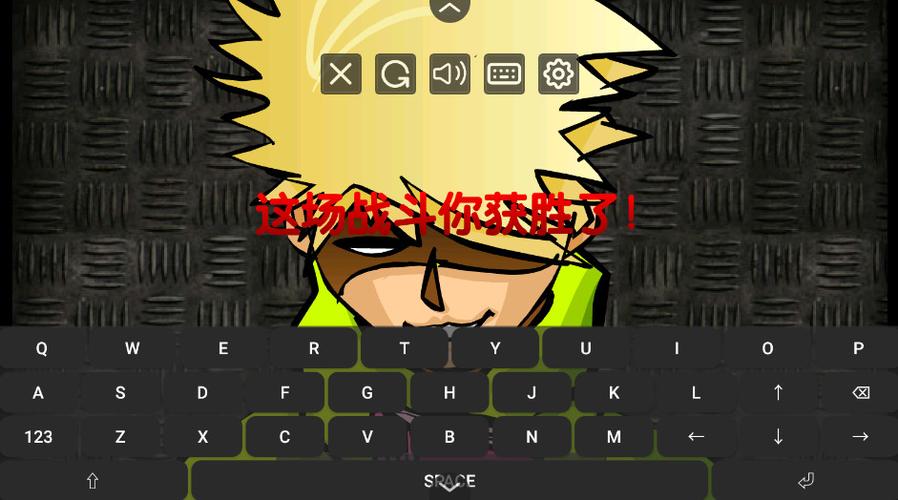This screenshot has height=500, width=898.
Task: Tap the backspace key
Action: [x=860, y=393]
